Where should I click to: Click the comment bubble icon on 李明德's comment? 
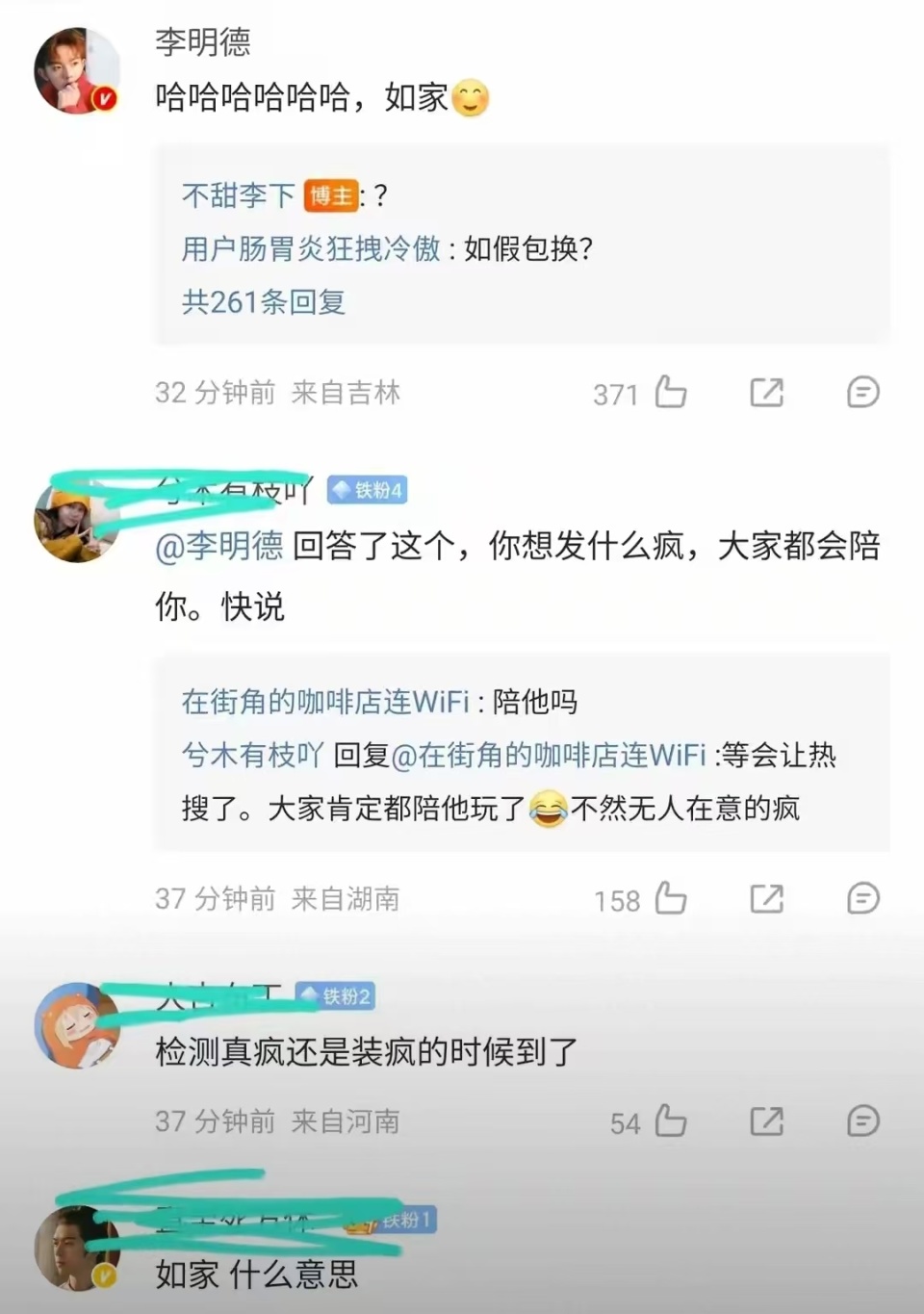[862, 393]
